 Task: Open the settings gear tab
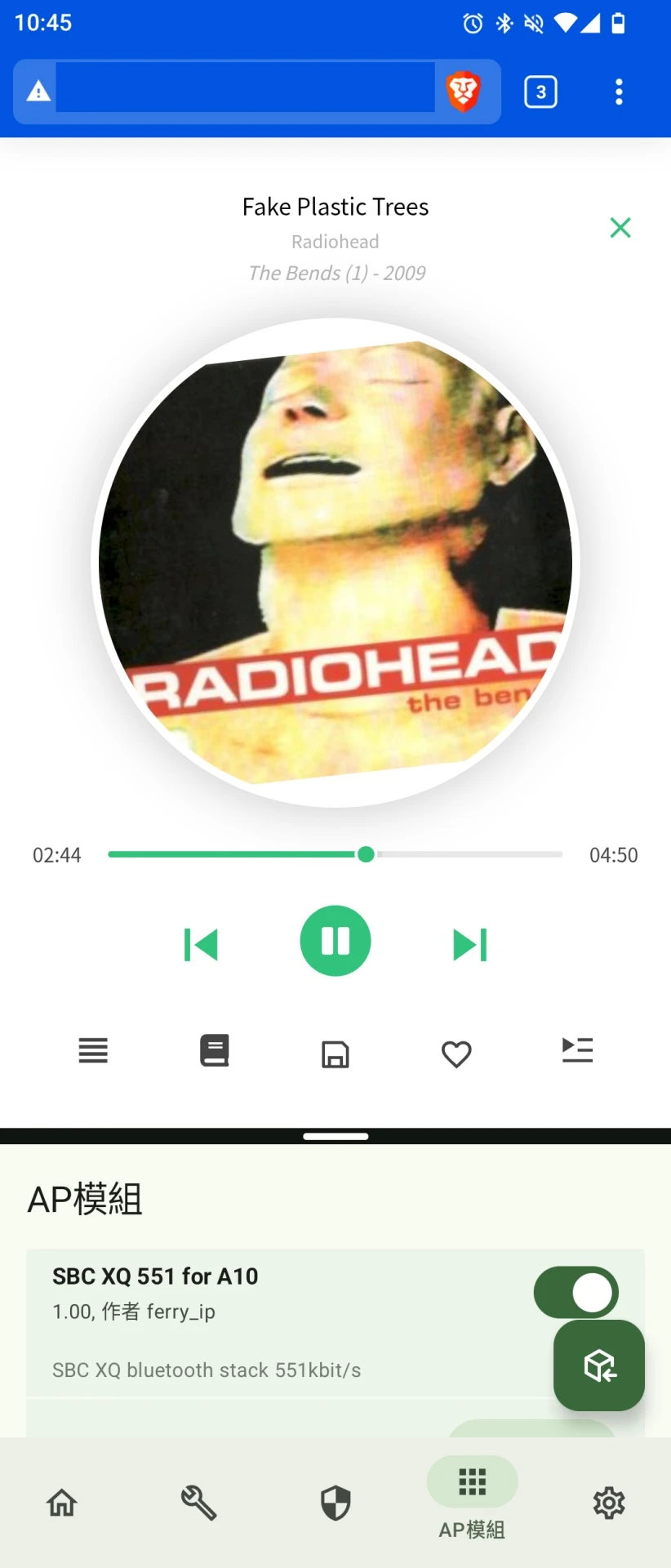point(609,1503)
